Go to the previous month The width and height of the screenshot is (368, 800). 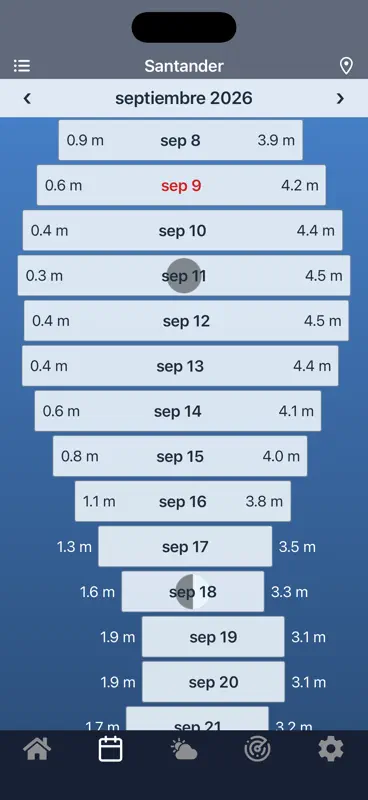27,98
